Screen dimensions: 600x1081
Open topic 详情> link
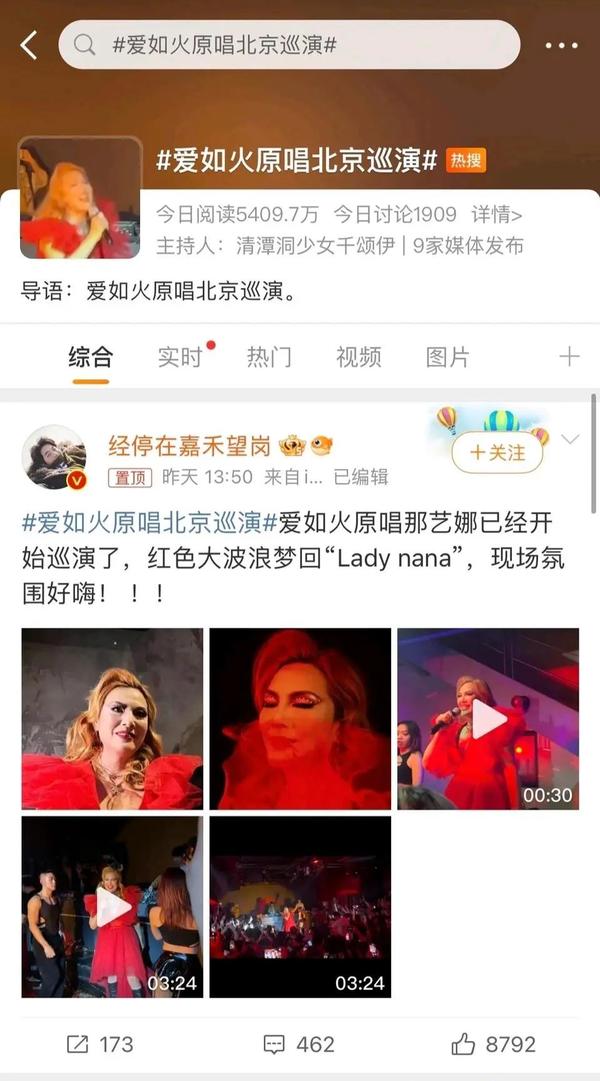497,214
